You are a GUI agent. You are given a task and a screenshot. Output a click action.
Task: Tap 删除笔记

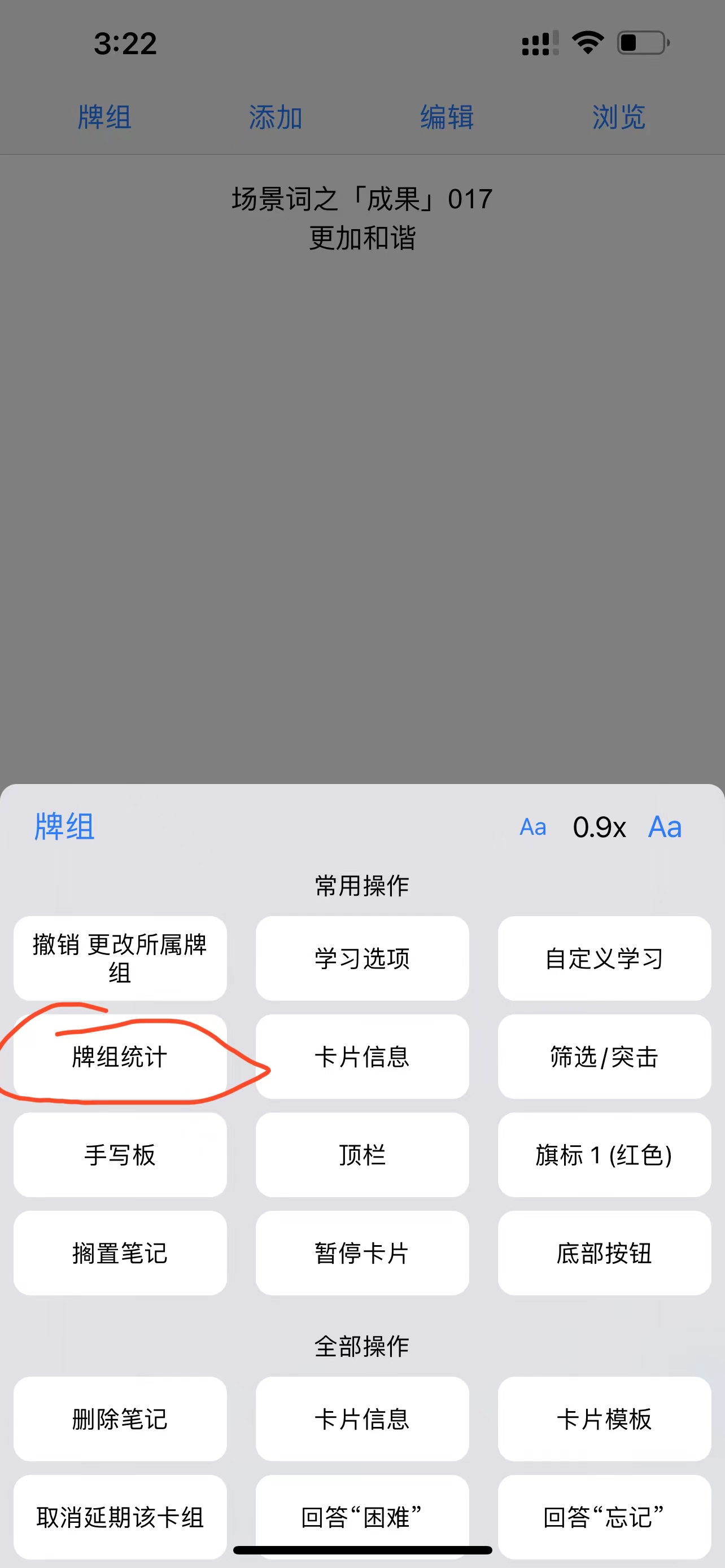click(x=120, y=1419)
